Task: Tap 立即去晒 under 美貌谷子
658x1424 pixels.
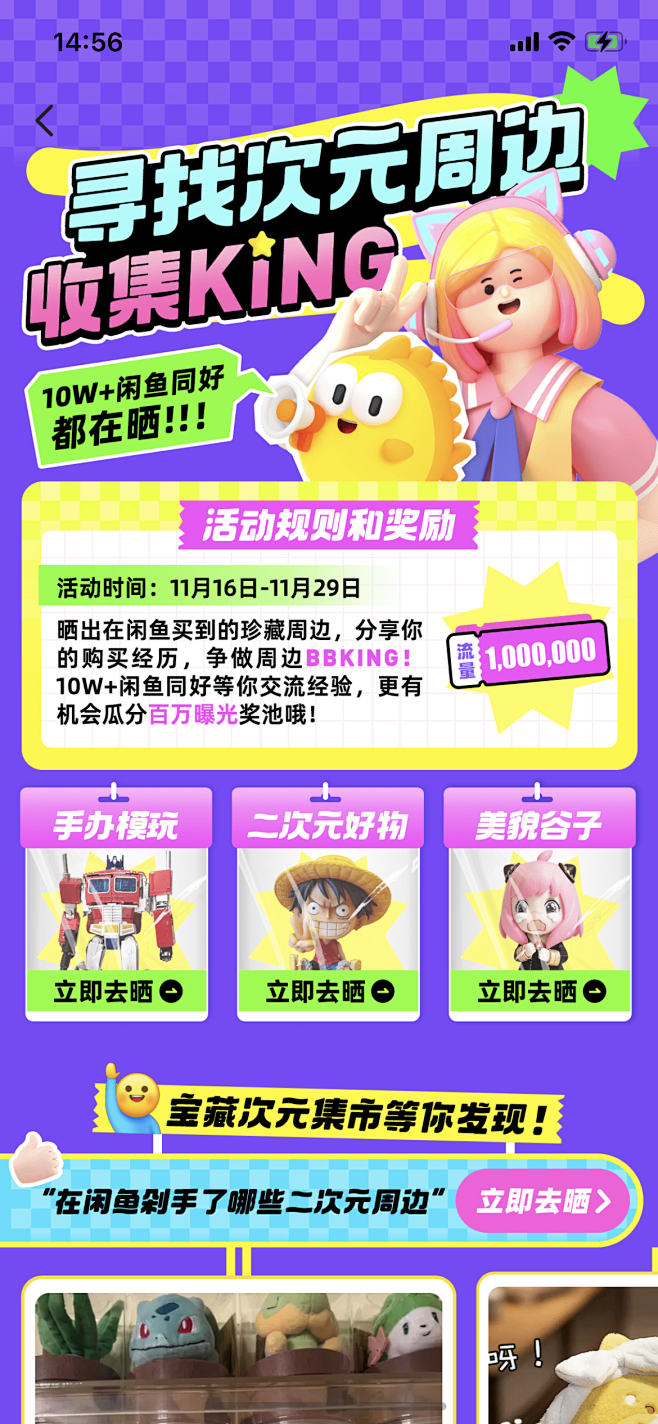Action: (541, 991)
